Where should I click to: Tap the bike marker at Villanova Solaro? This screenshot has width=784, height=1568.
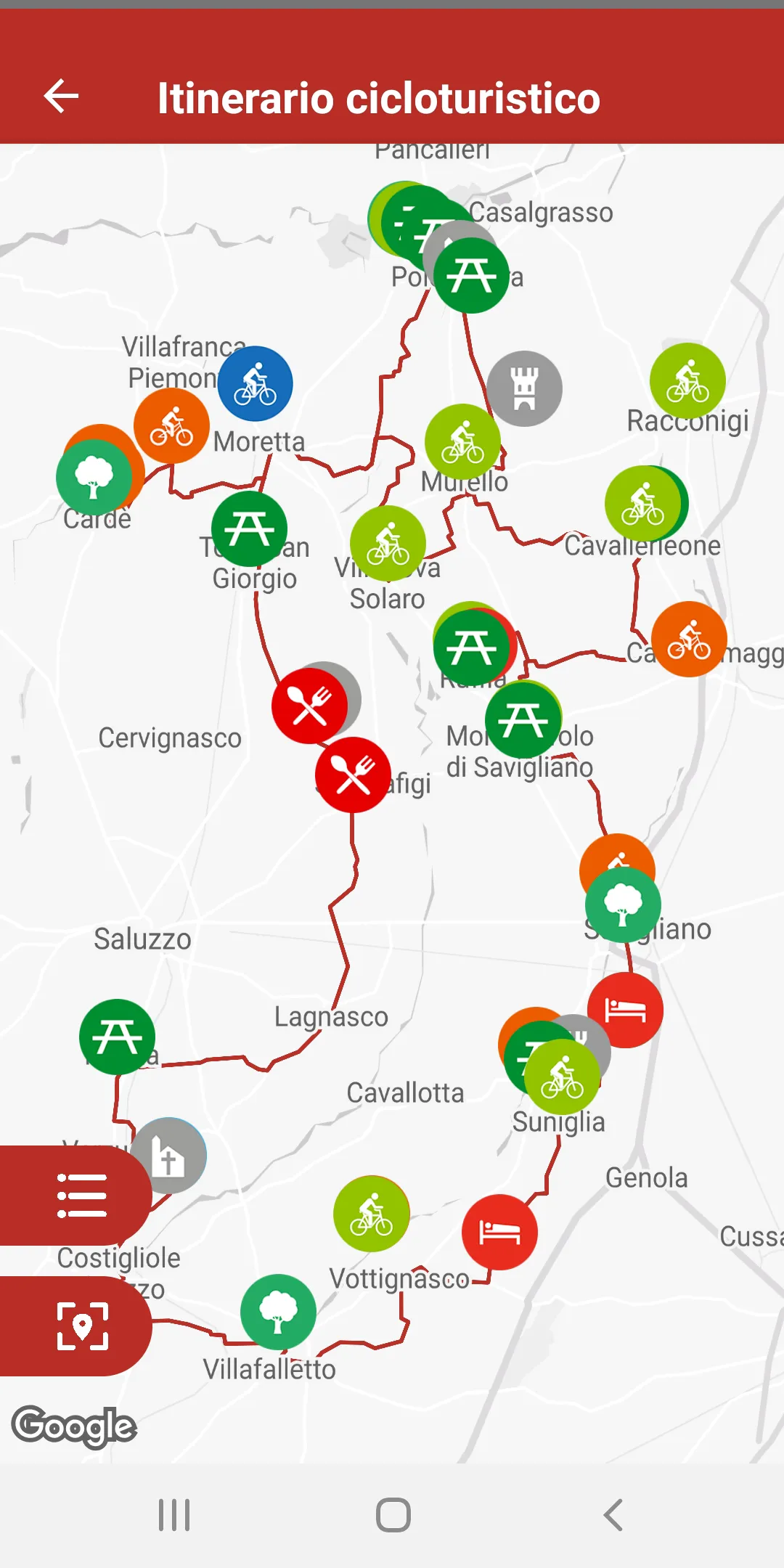pos(388,543)
